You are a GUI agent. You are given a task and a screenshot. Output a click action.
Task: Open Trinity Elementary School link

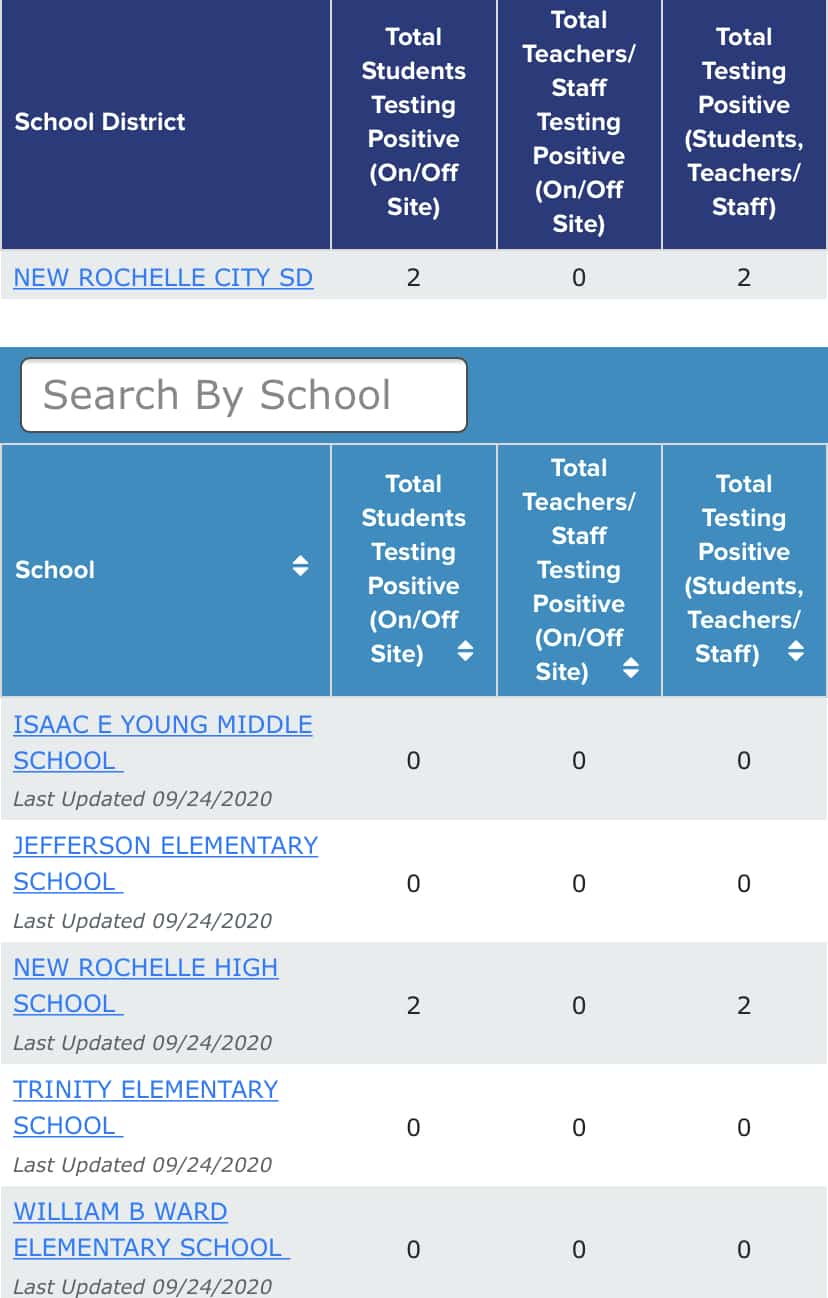click(146, 1107)
